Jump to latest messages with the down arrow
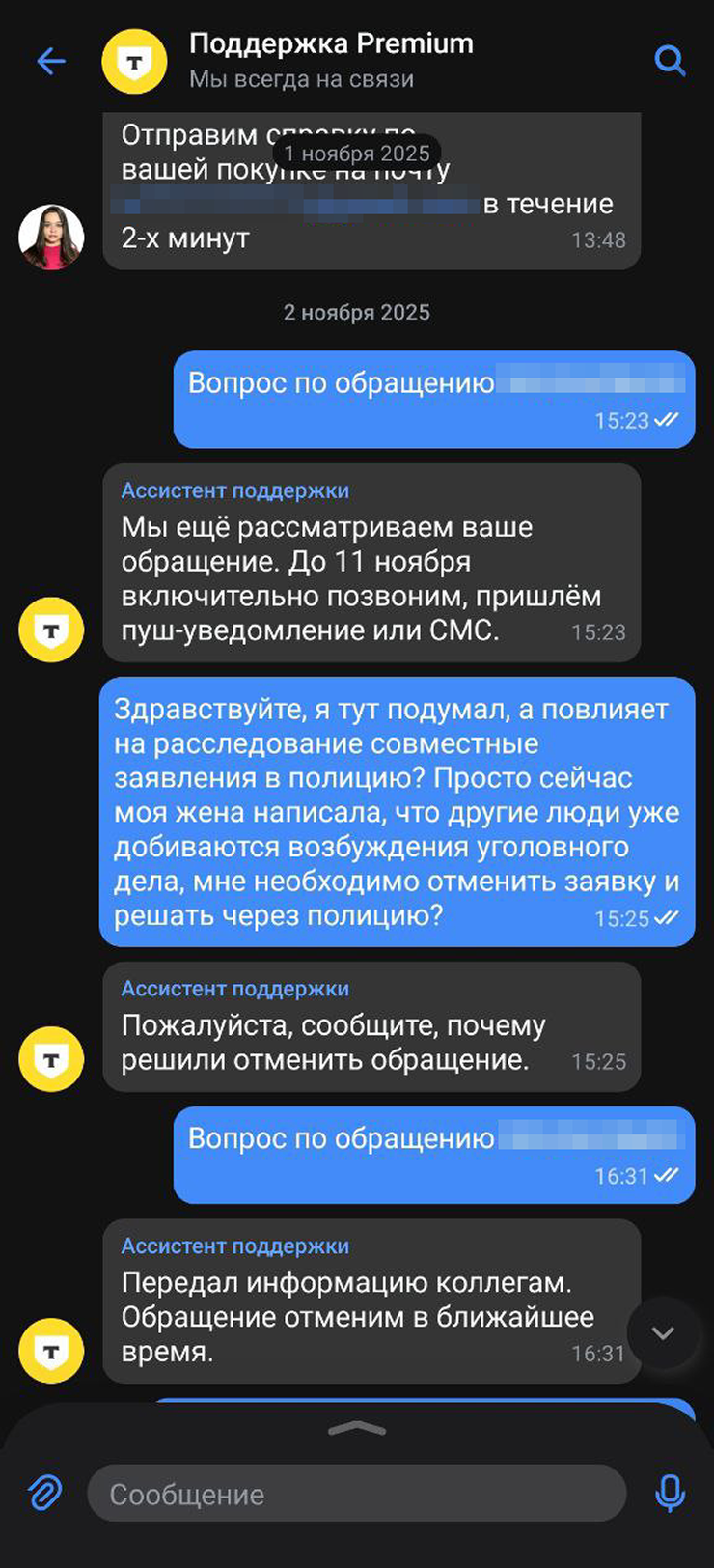The image size is (714, 1568). point(662,1333)
